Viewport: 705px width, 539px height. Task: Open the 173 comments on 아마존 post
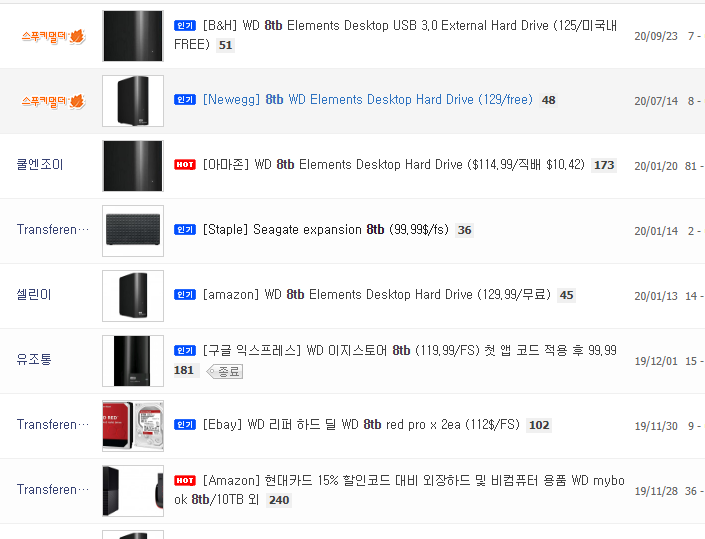point(604,165)
